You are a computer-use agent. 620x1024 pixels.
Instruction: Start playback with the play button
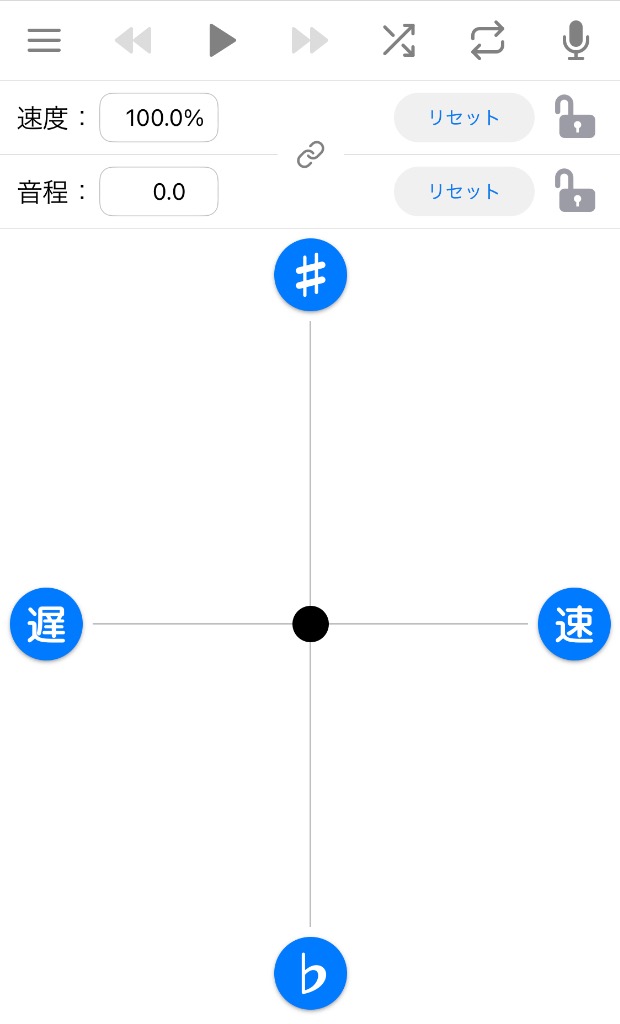pyautogui.click(x=221, y=40)
